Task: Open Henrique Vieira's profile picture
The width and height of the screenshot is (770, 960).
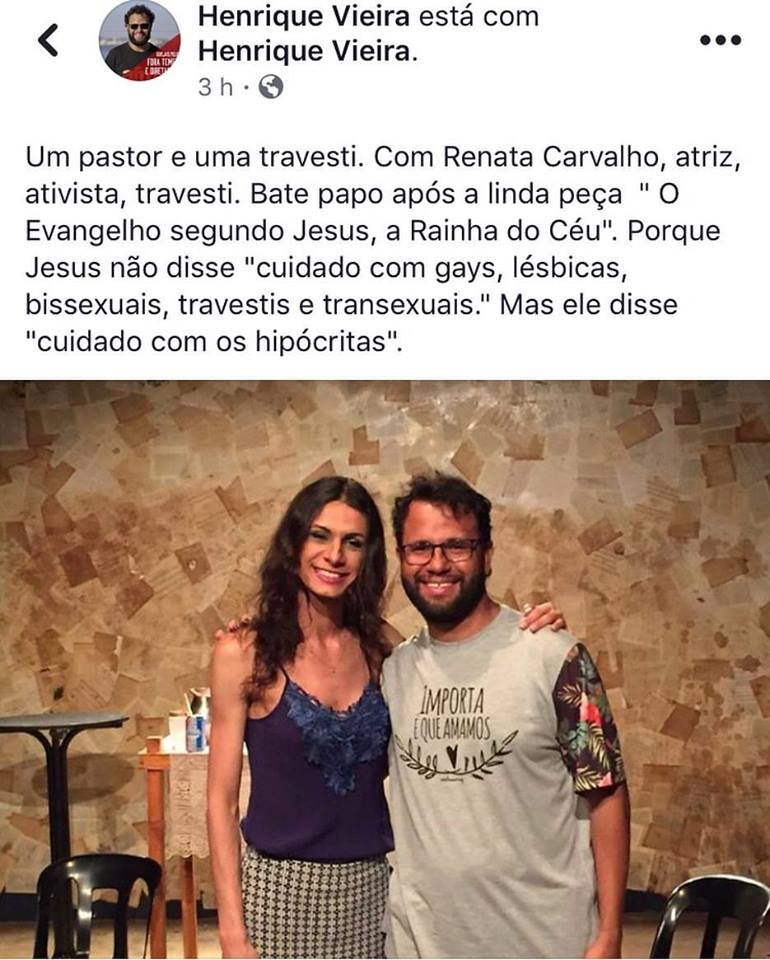Action: point(139,41)
